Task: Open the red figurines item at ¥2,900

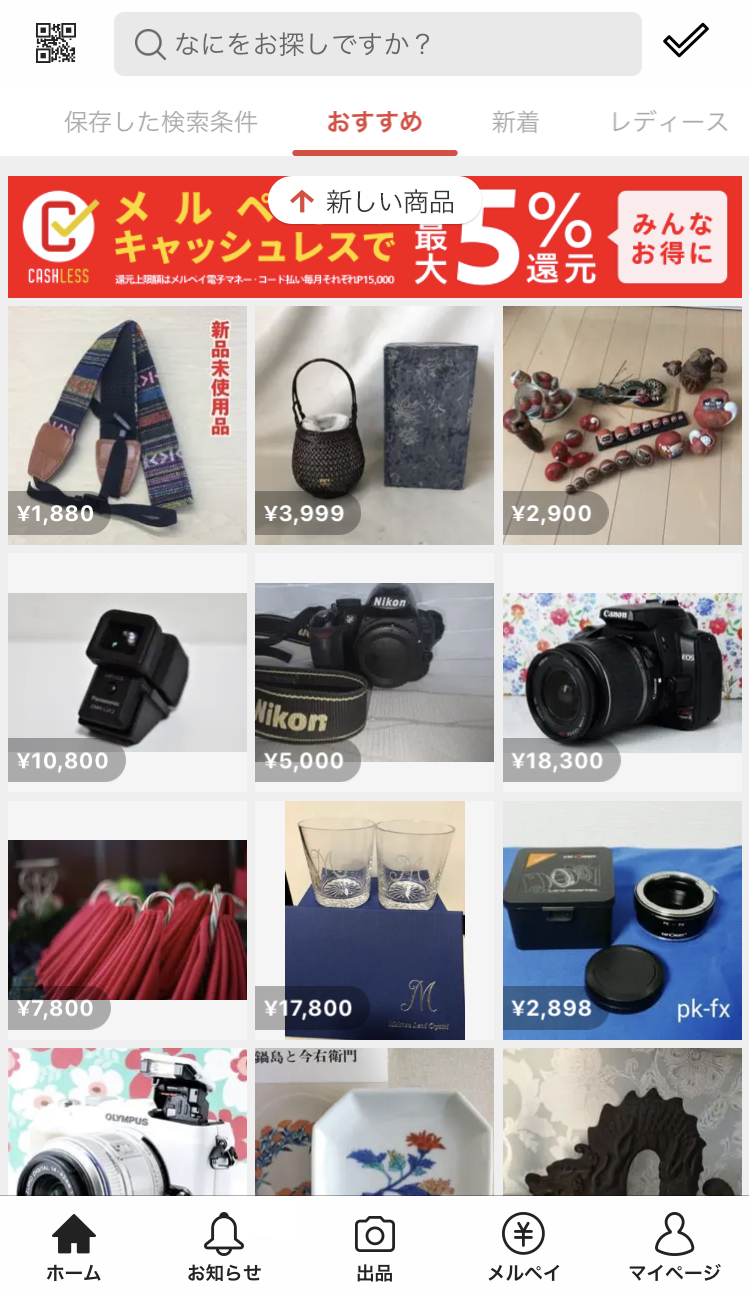Action: 622,425
